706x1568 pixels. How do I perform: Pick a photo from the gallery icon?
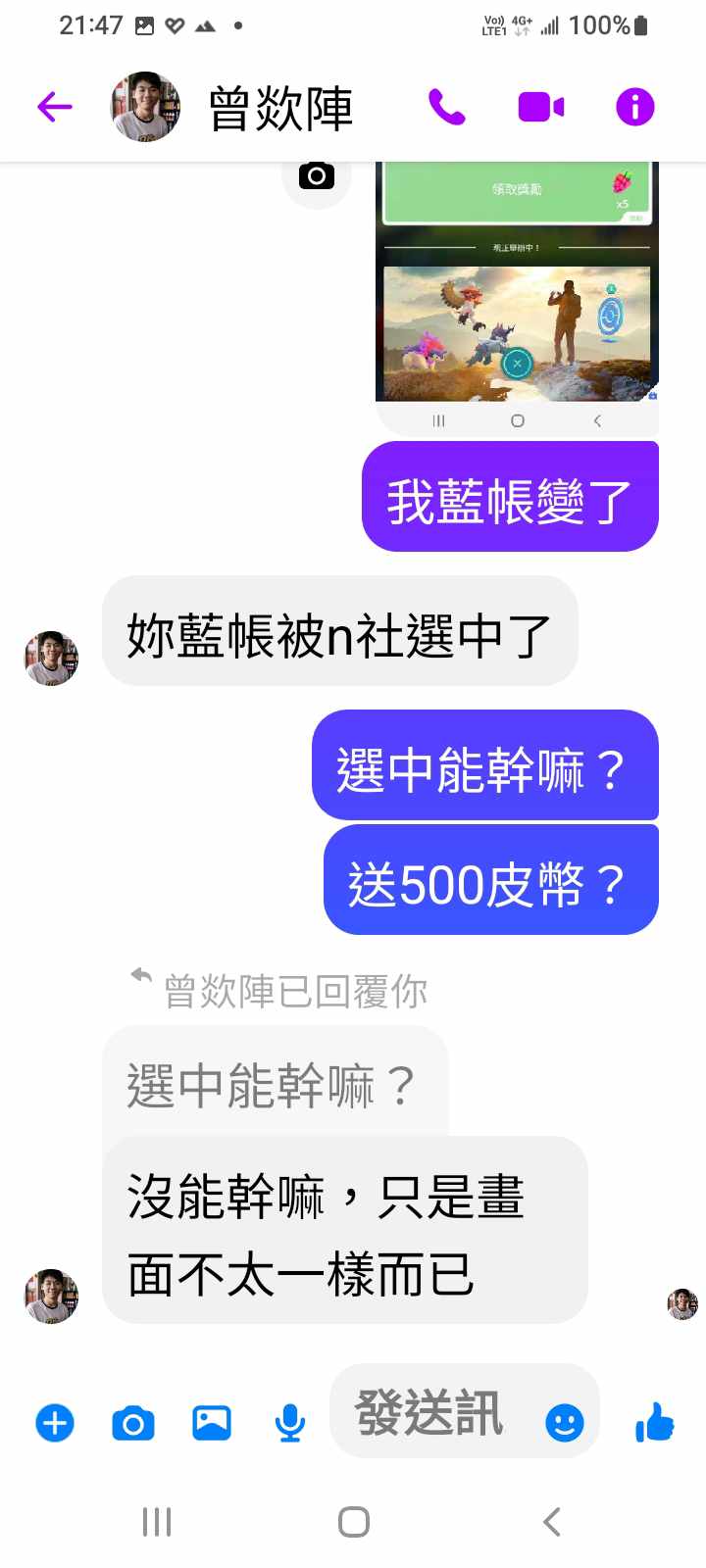[212, 1422]
